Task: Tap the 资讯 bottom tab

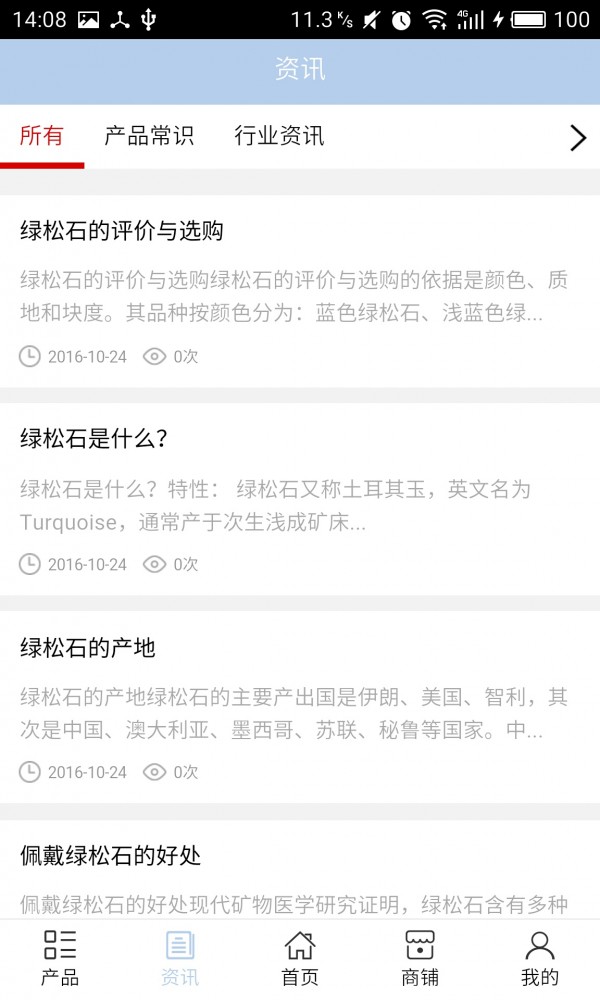Action: [x=180, y=959]
